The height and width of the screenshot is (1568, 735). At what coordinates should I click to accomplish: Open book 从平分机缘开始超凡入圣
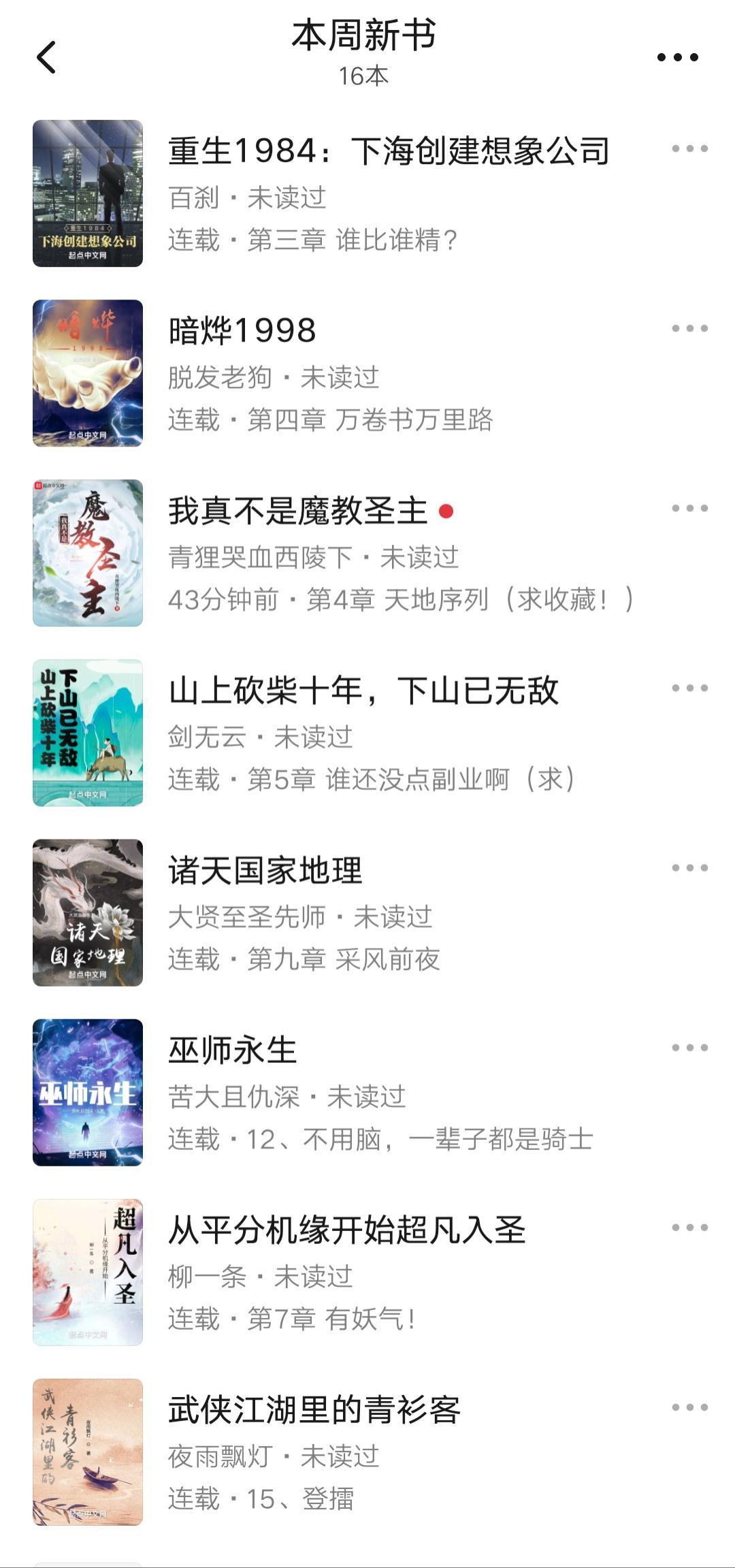coord(347,1230)
